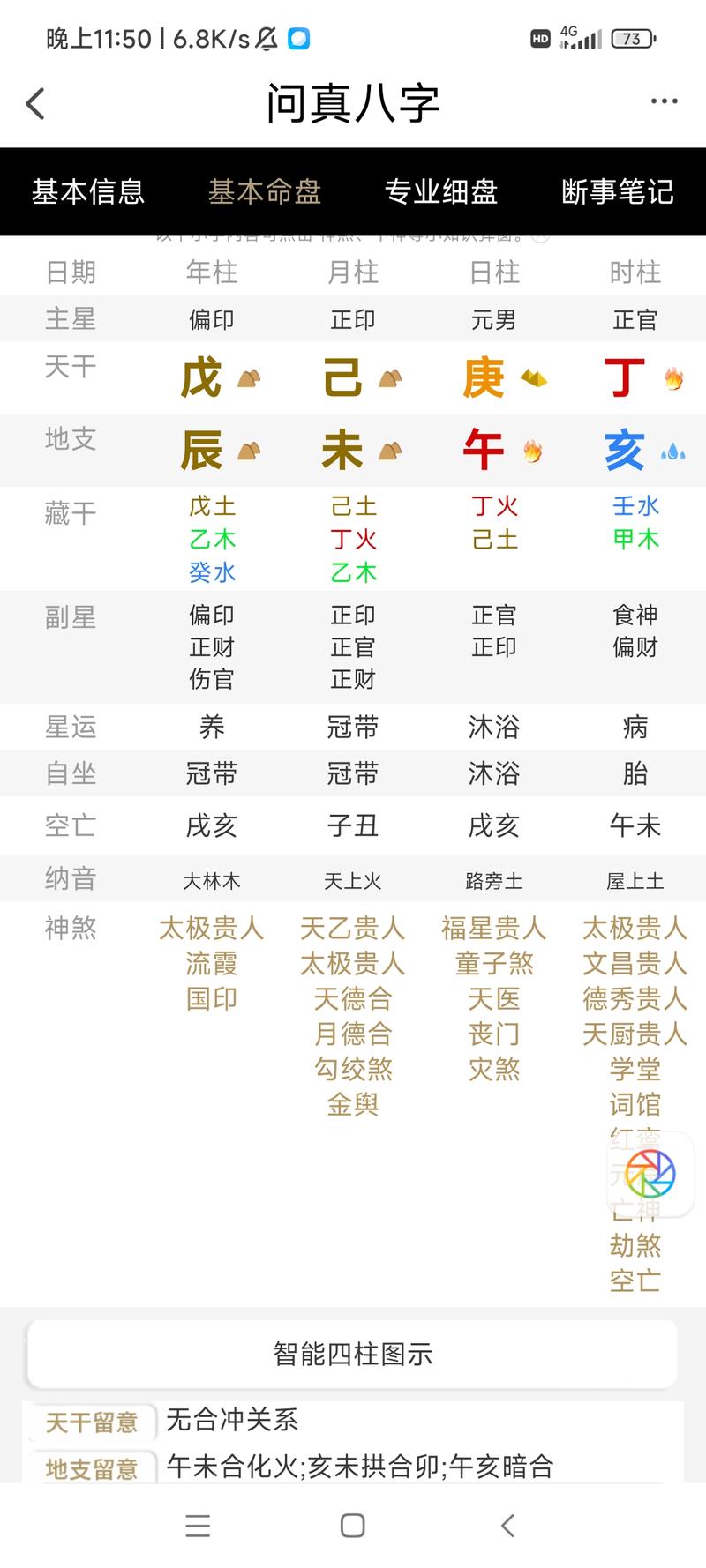
Task: Open the 断事笔记 tab
Action: click(x=618, y=191)
